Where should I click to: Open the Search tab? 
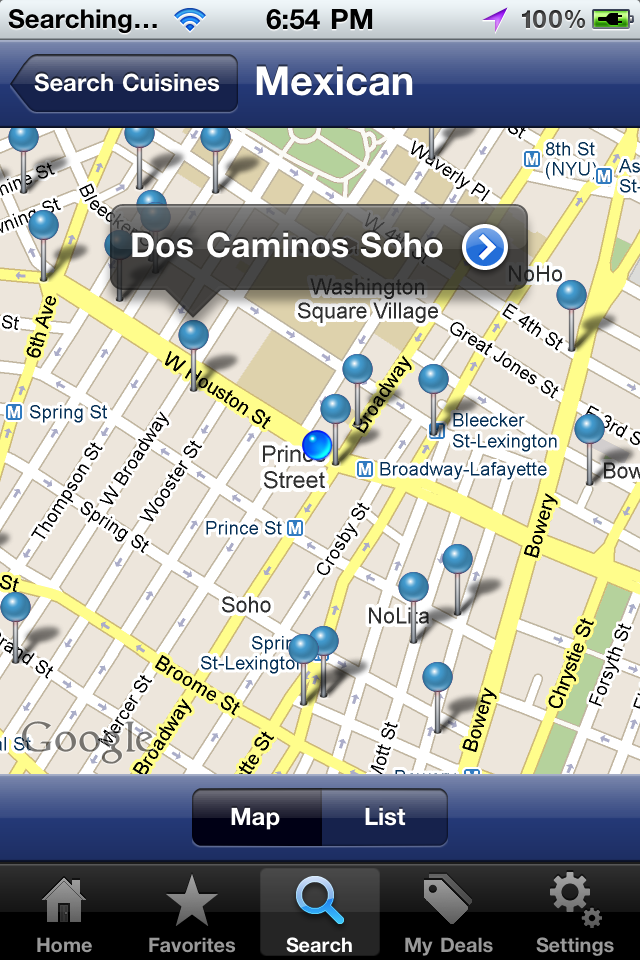(319, 914)
